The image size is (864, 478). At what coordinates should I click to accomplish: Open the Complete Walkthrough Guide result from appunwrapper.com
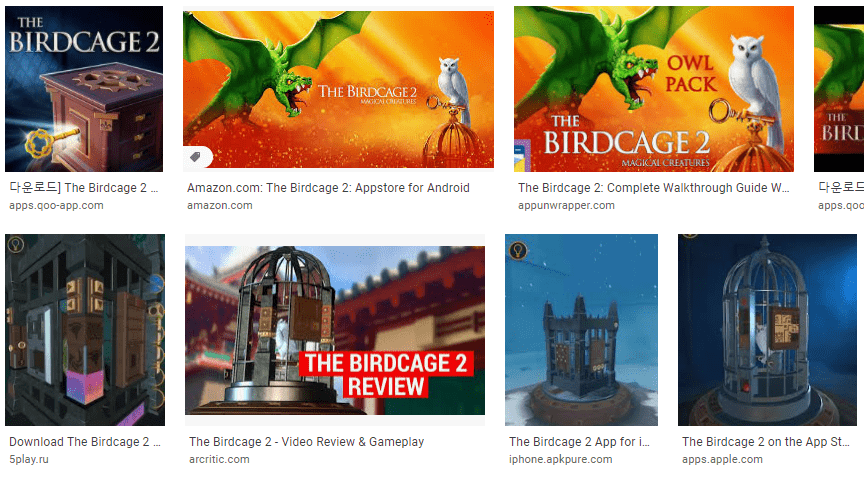653,89
